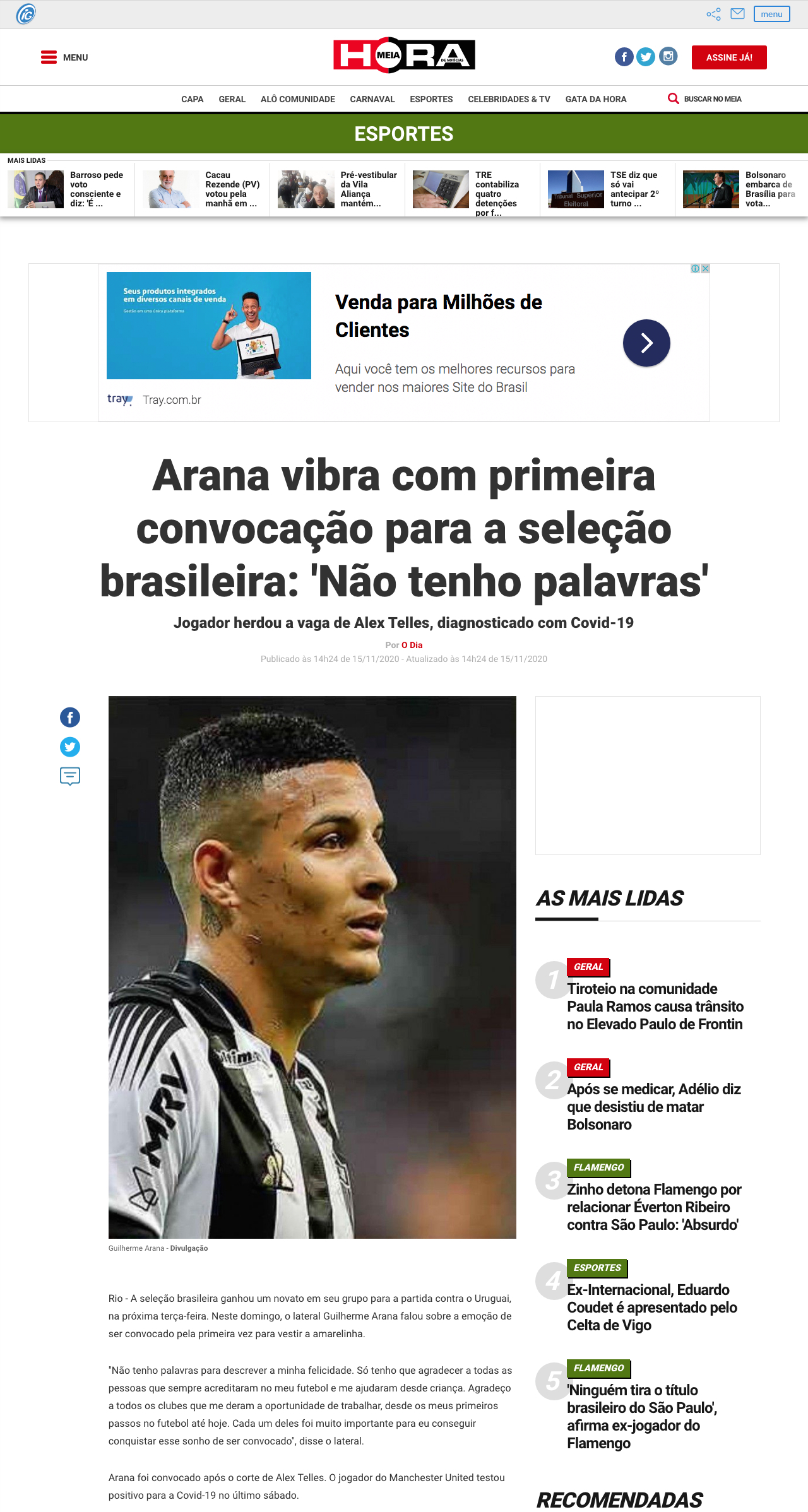Open Meia Hora's Instagram page icon
The height and width of the screenshot is (1512, 808).
(x=668, y=56)
